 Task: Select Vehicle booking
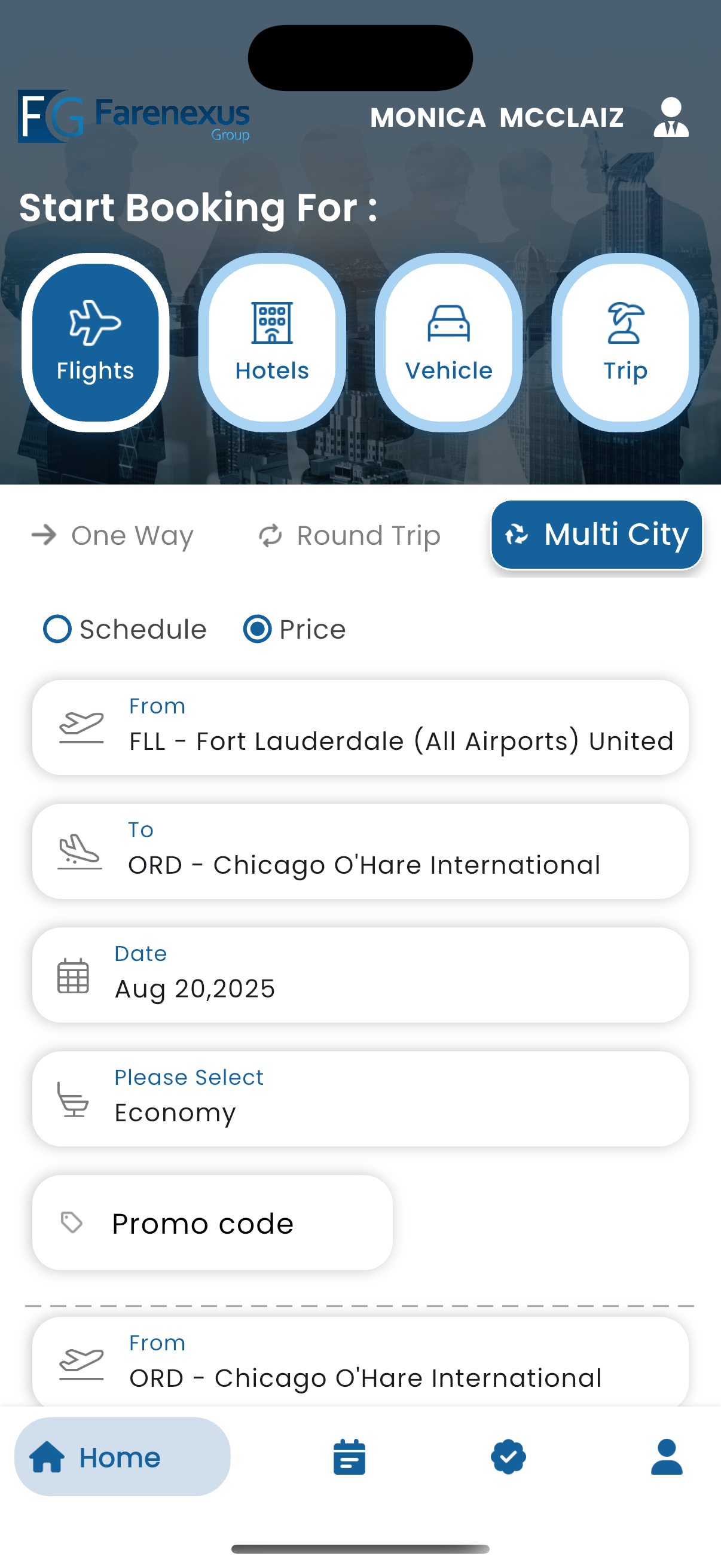(448, 342)
